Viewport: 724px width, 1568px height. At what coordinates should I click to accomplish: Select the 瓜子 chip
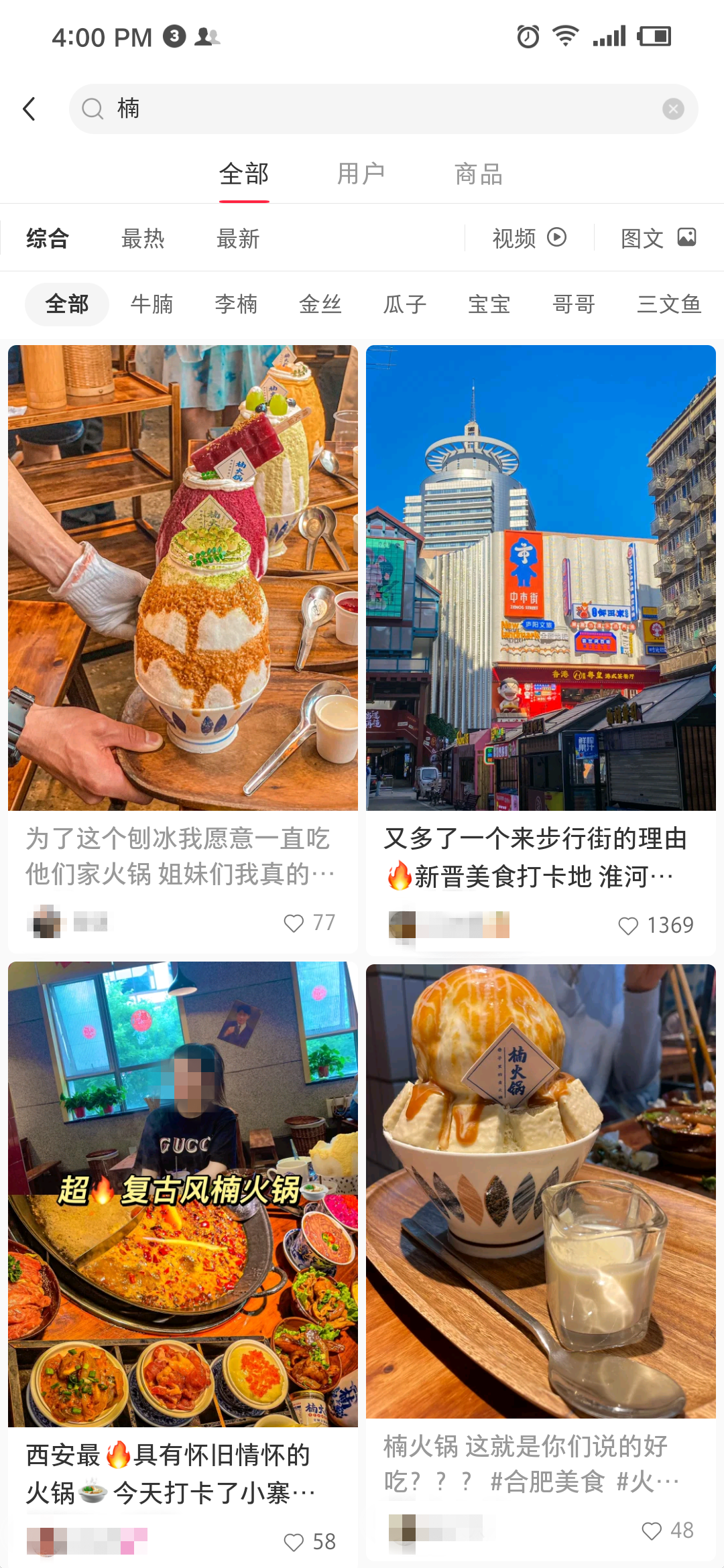(x=405, y=304)
